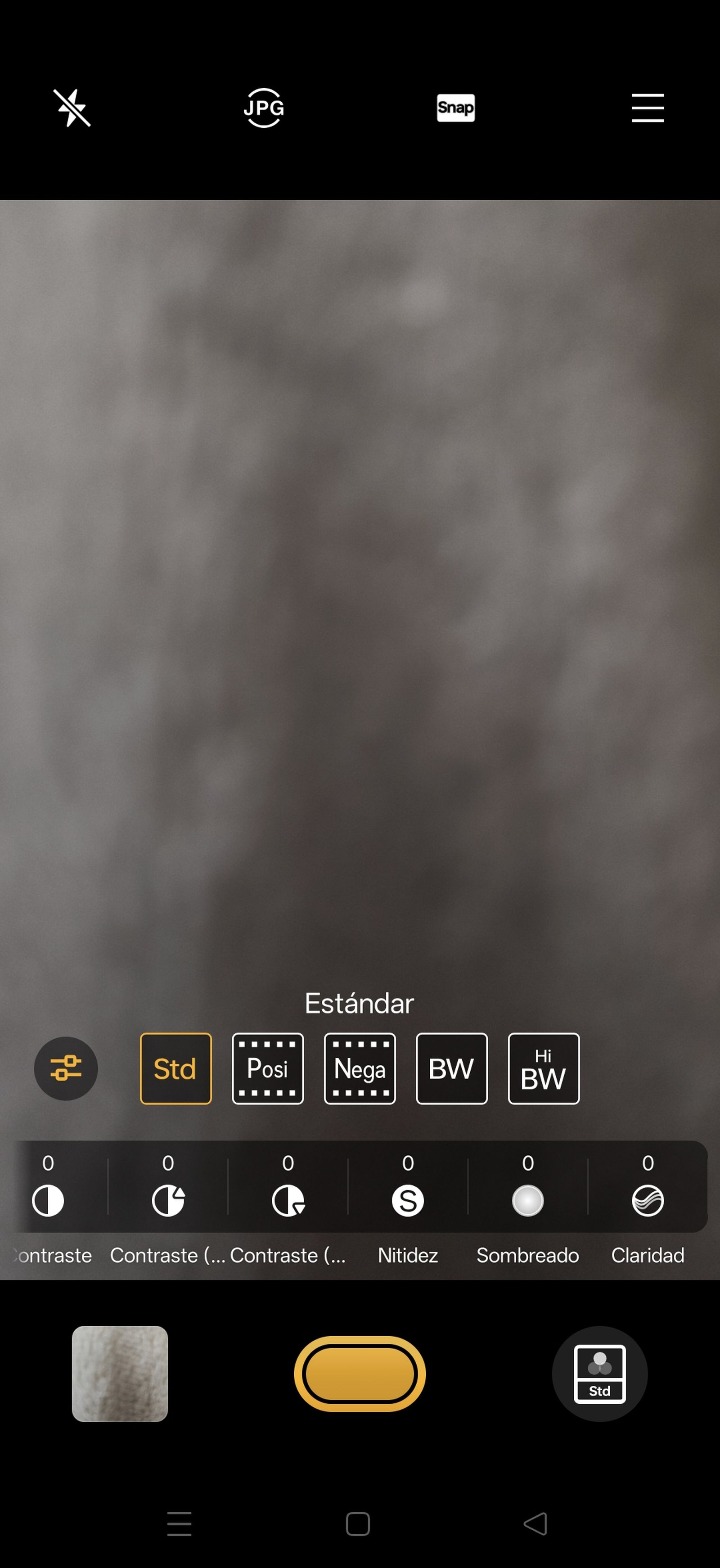Open the last captured photo thumbnail

[120, 1374]
